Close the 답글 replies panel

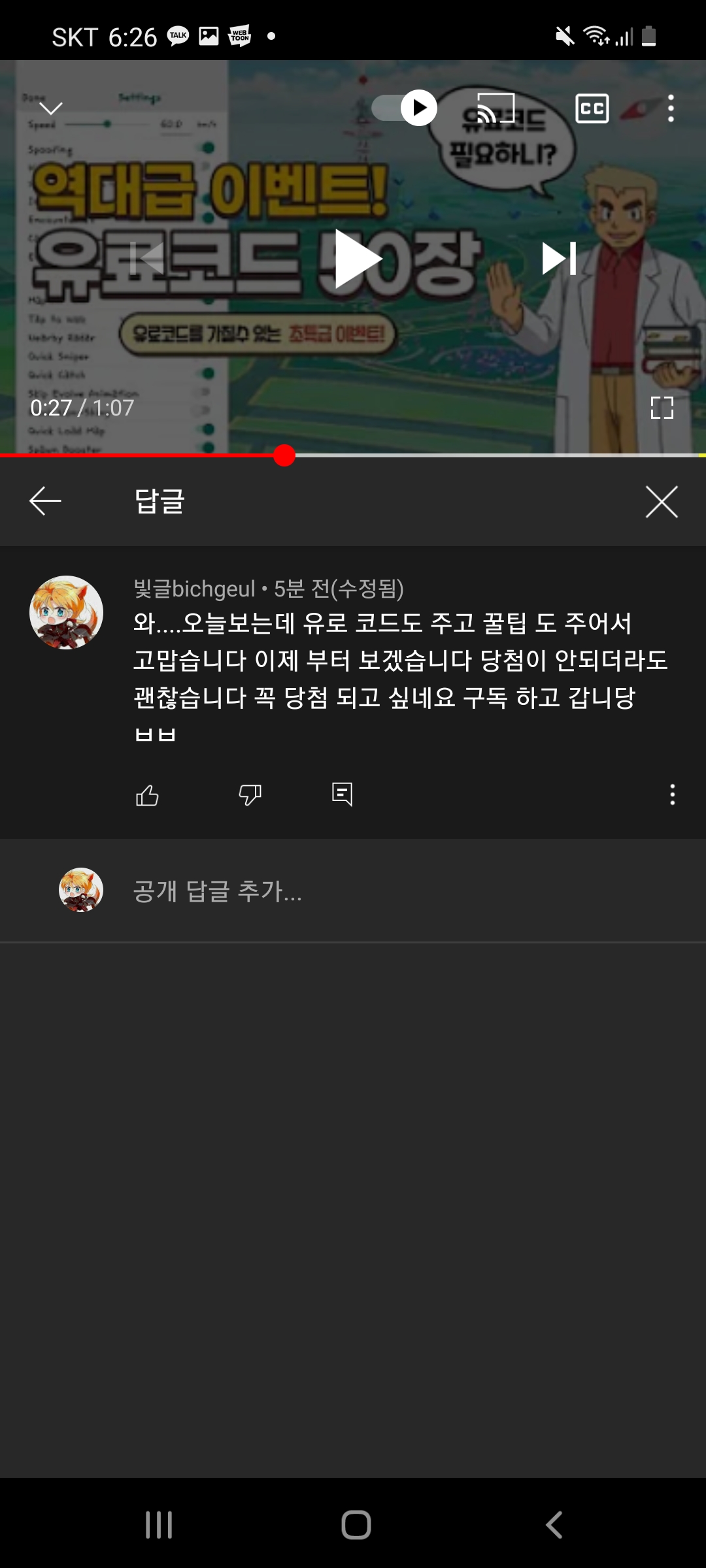661,501
